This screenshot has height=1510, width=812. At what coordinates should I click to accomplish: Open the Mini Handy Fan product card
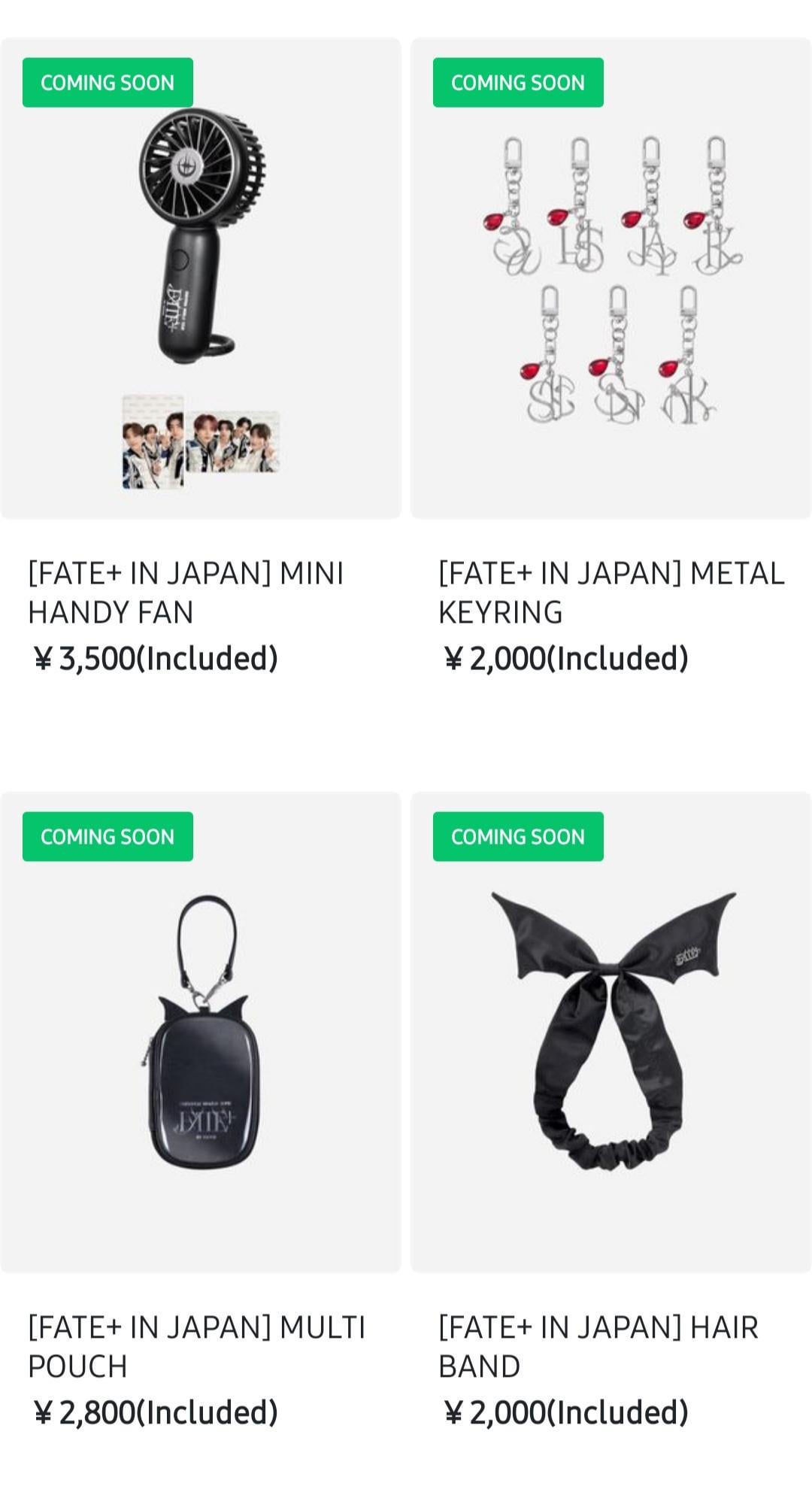(x=200, y=278)
